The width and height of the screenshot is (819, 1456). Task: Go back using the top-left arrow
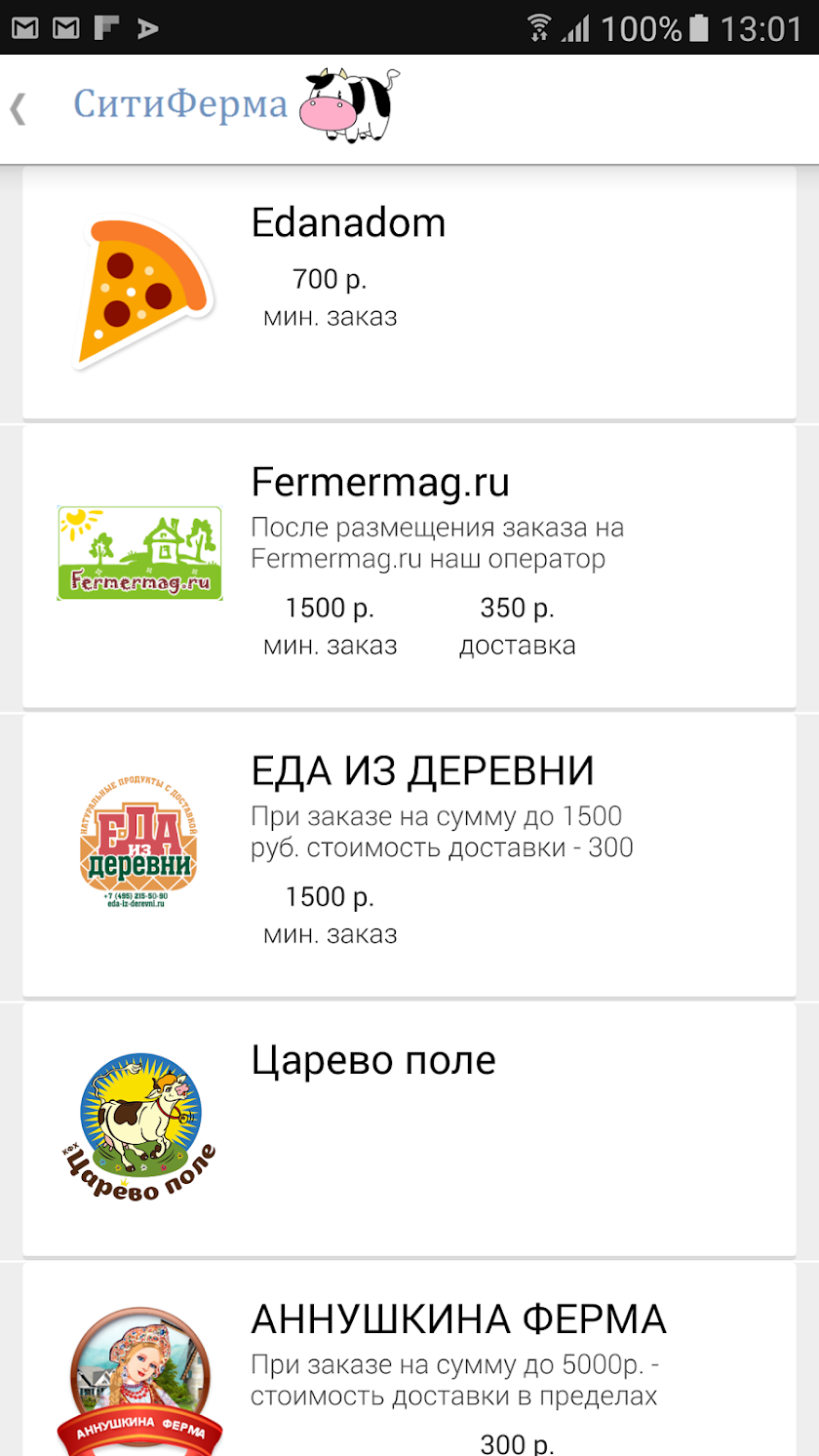click(18, 108)
